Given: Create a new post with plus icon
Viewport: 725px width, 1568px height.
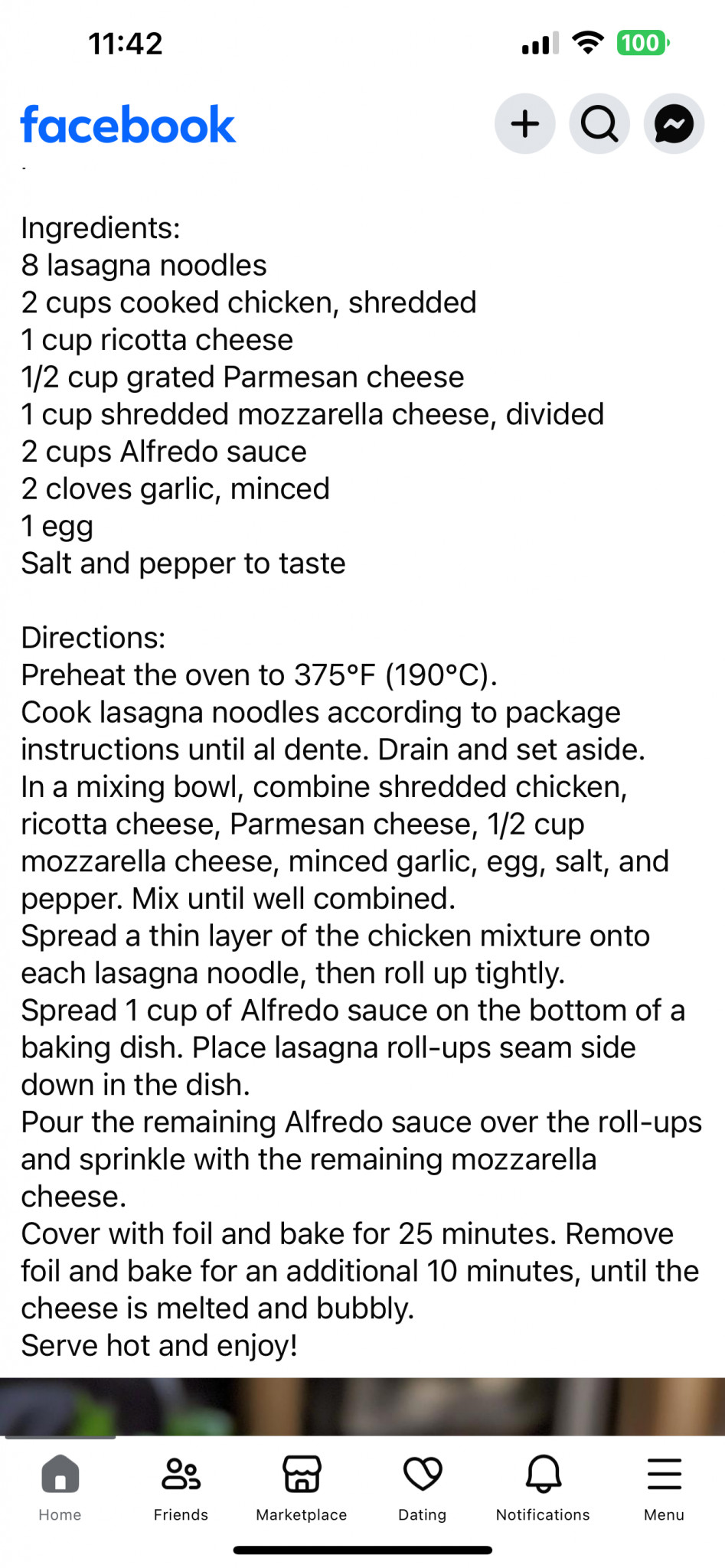Looking at the screenshot, I should 524,124.
